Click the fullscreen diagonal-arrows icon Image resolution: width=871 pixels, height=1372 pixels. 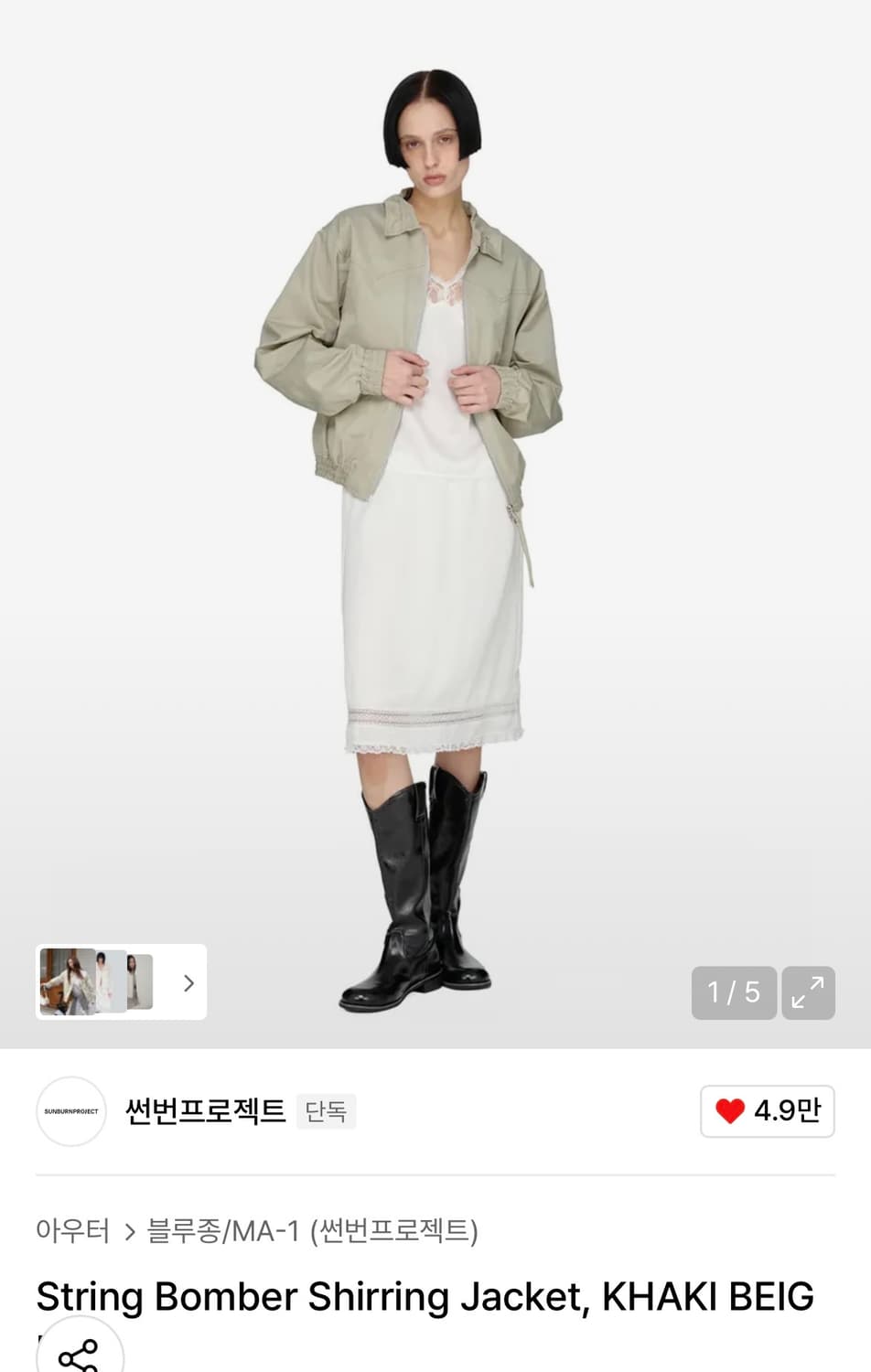[x=808, y=992]
